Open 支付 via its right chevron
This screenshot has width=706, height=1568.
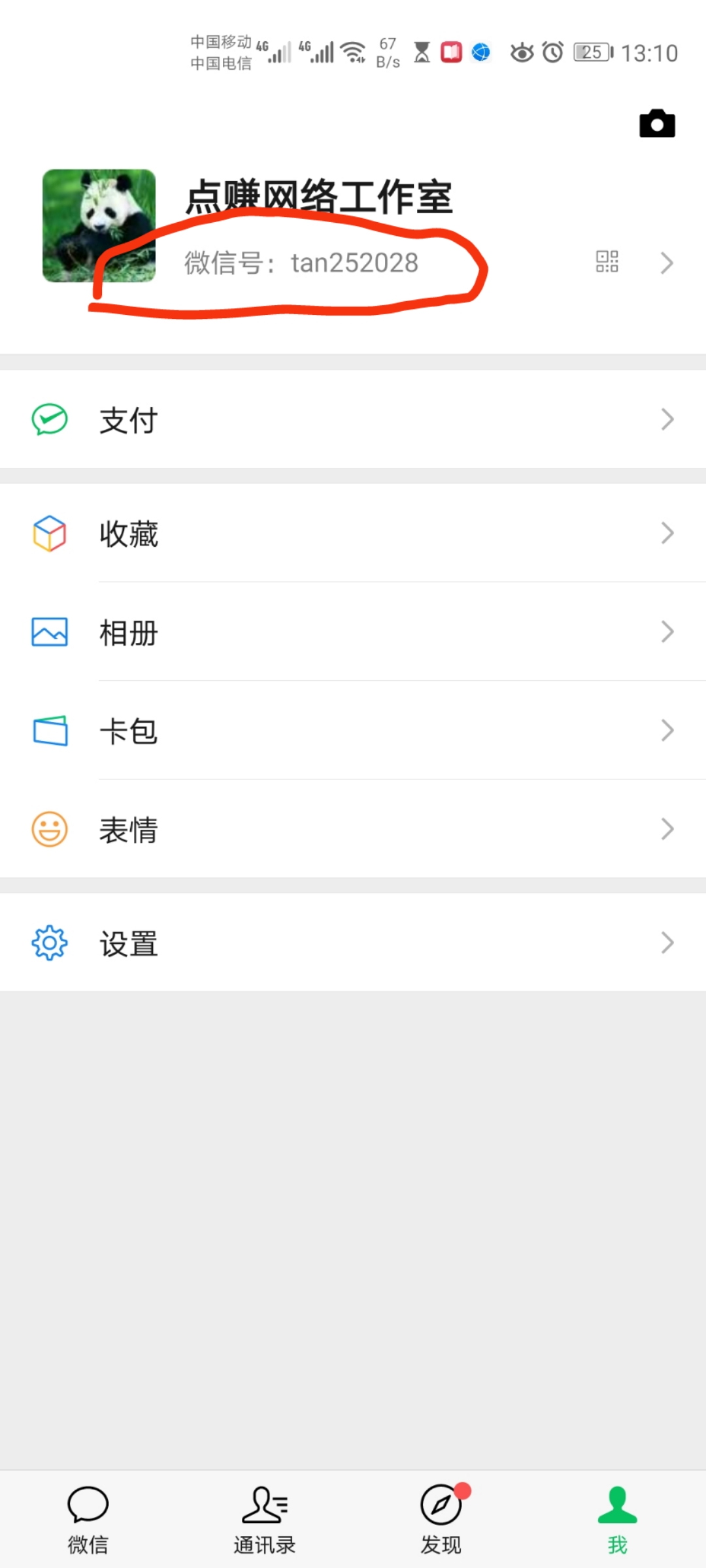click(667, 418)
